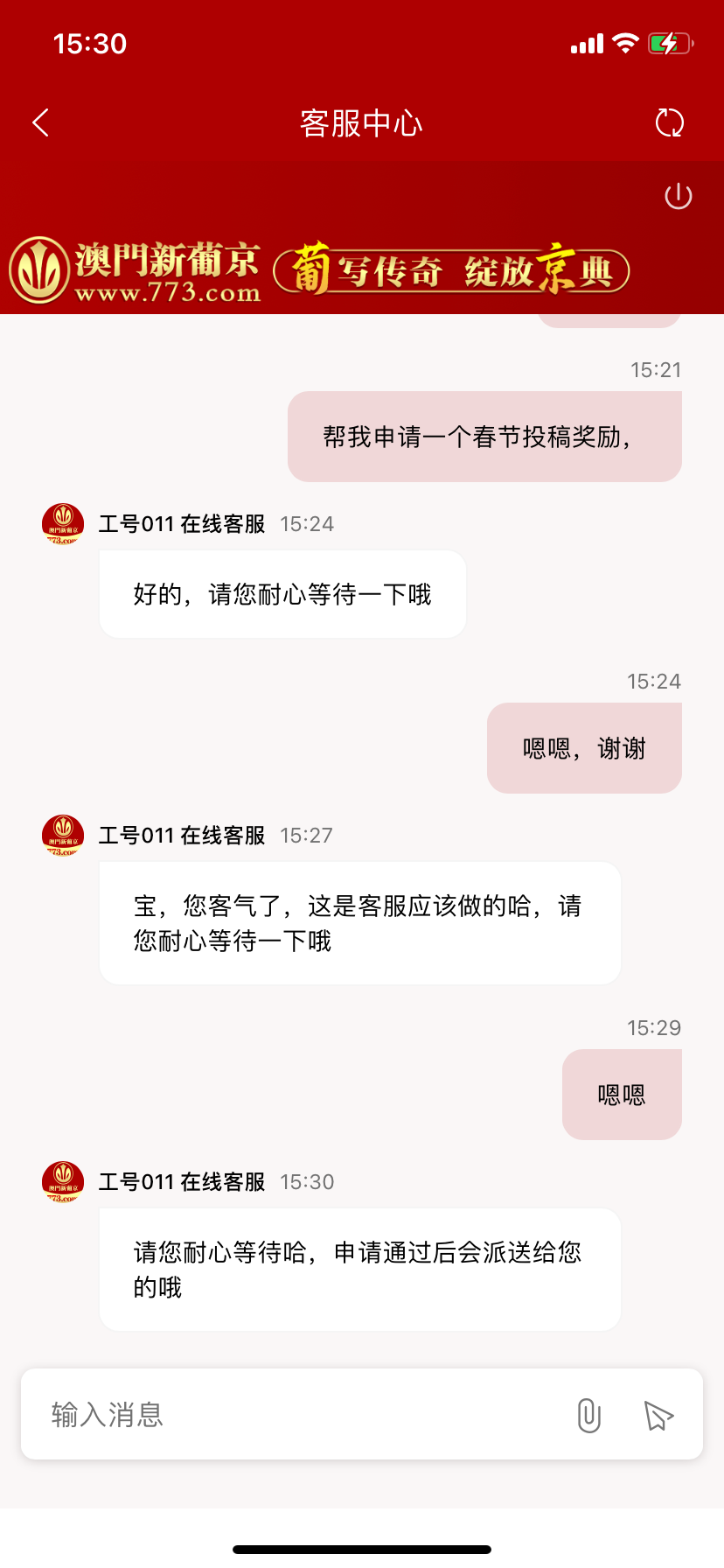The image size is (724, 1568).
Task: Focus the 输入消息 text field
Action: pos(297,1415)
